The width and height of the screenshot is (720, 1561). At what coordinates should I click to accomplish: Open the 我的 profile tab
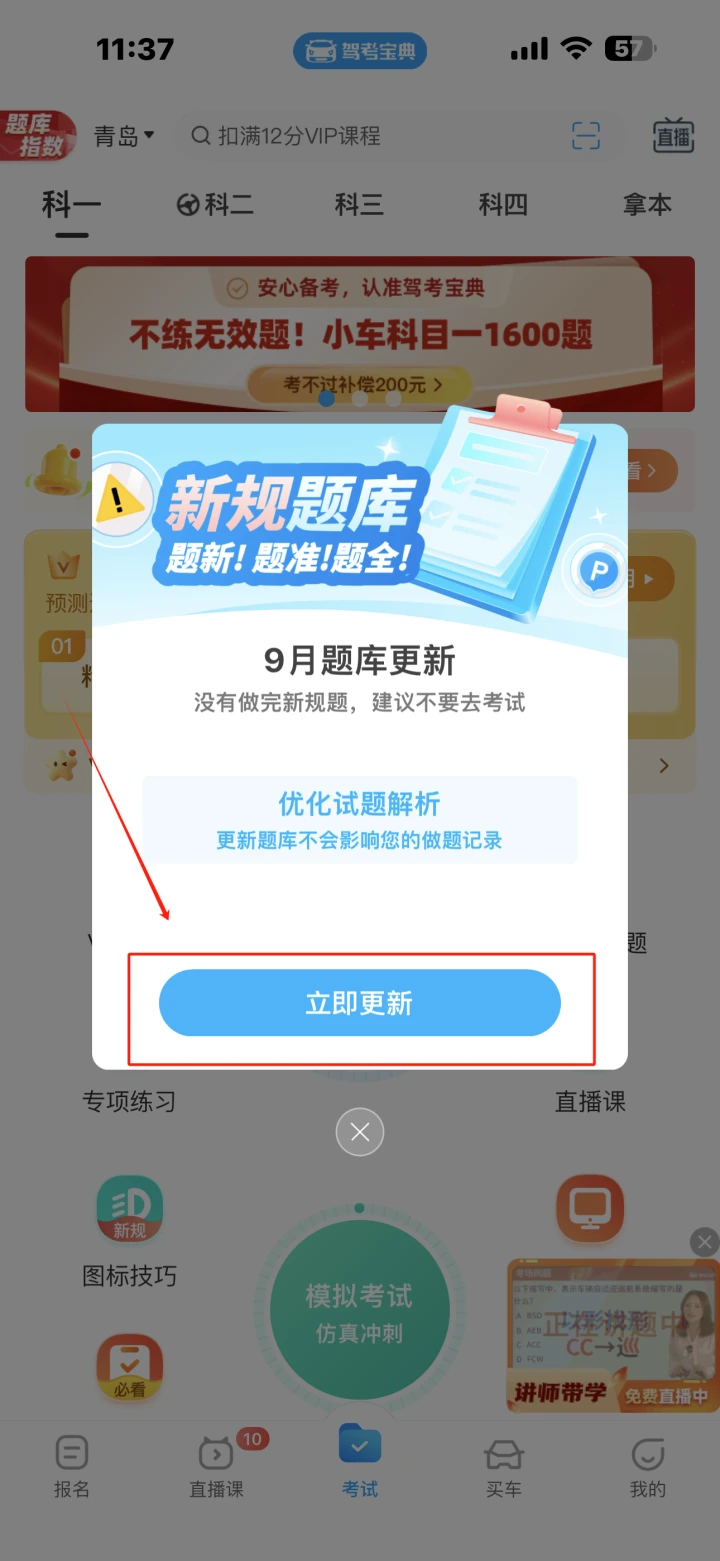(x=648, y=1467)
